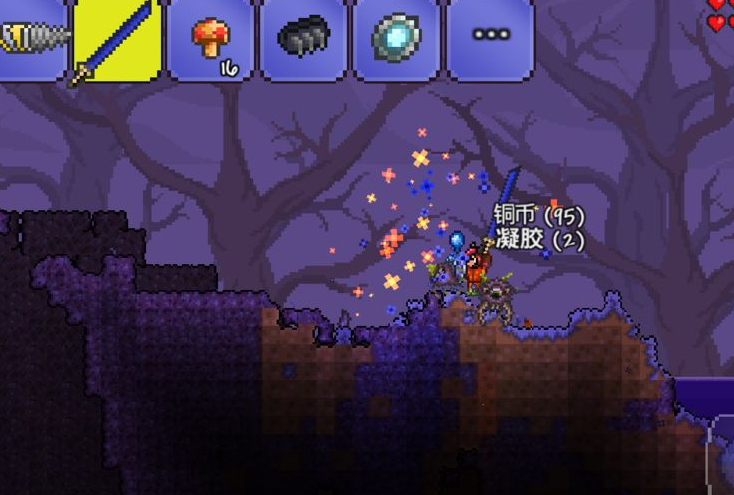Open inventory with the three-dots slot
This screenshot has height=495, width=734.
point(490,36)
